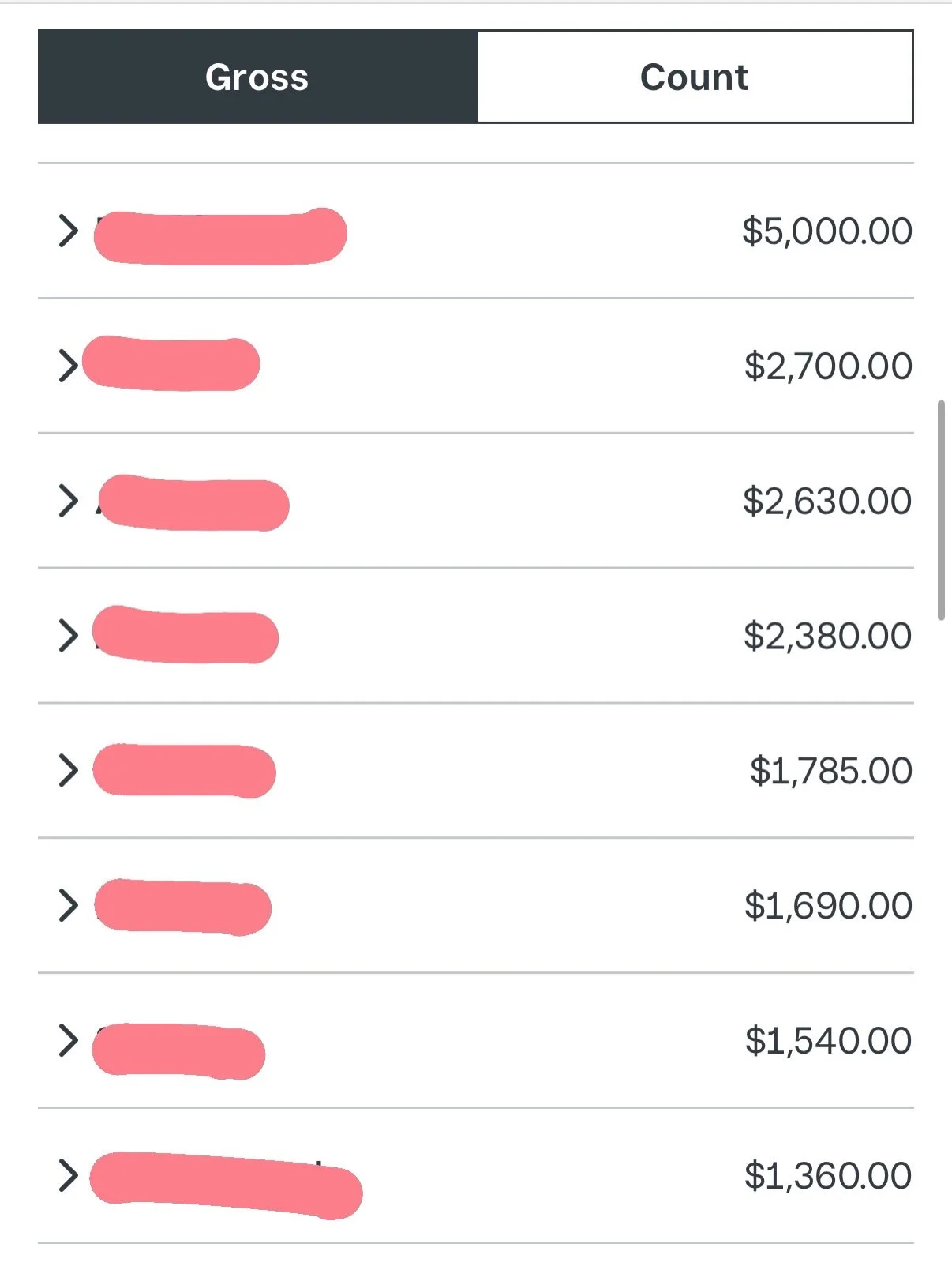Show details of the $1,360.00 row
Screen dimensions: 952x1270
coord(69,1175)
